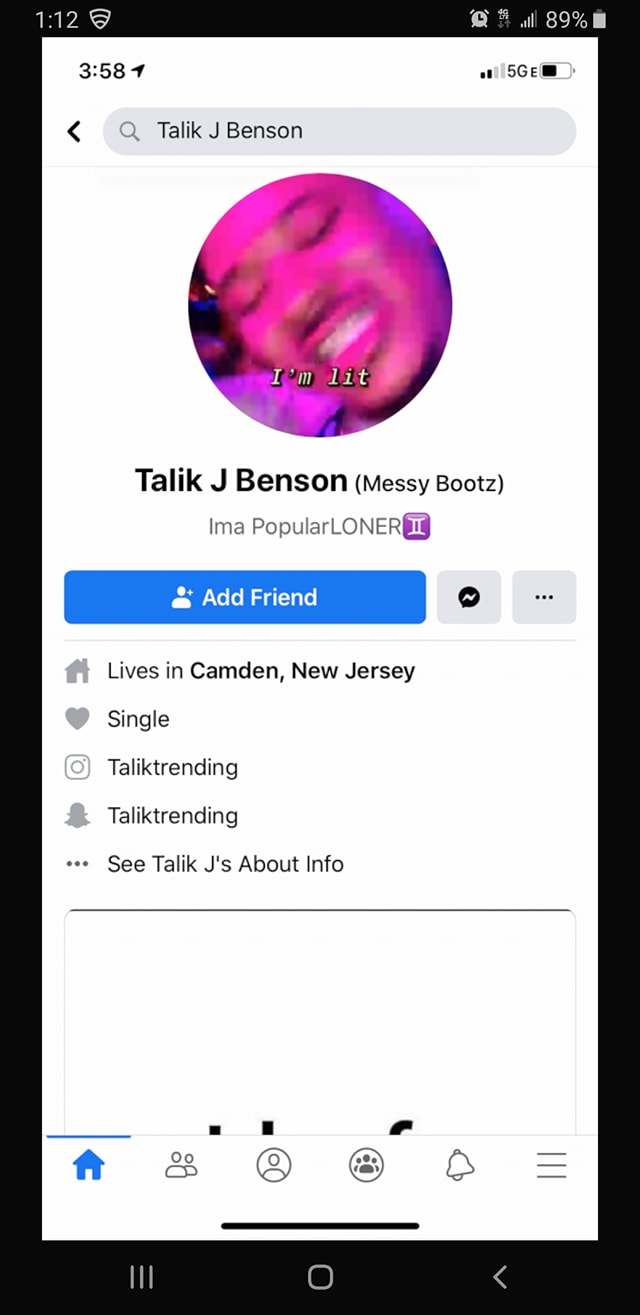Tap the Talik J Benson search field
640x1315 pixels.
point(340,131)
